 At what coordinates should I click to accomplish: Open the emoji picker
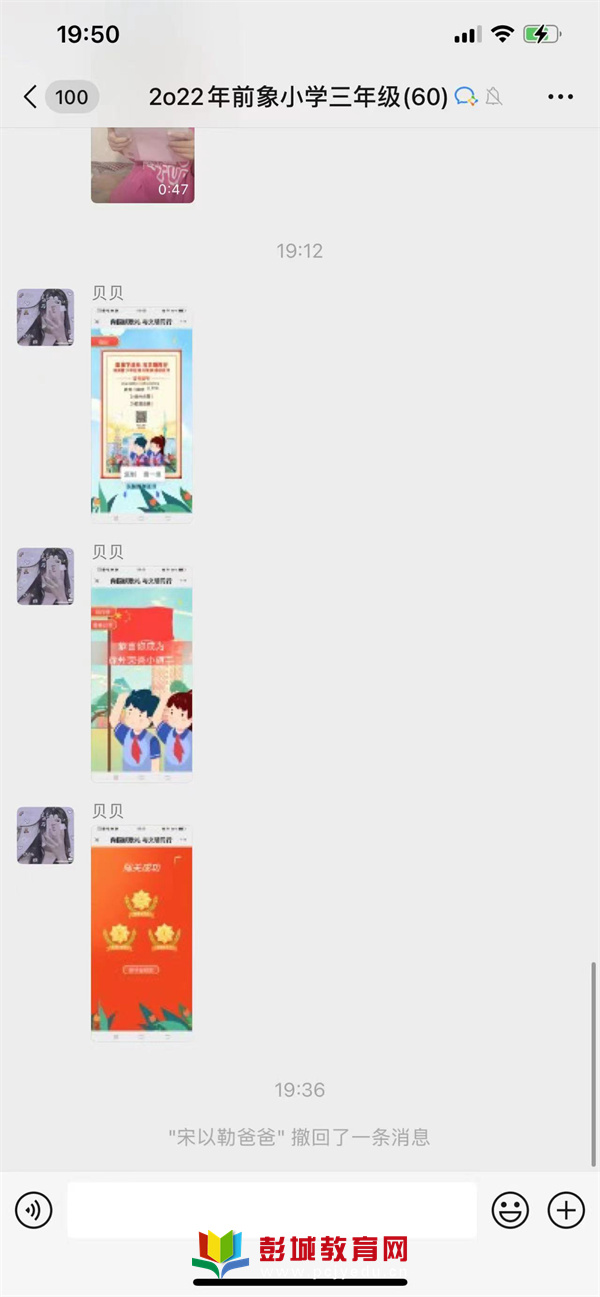click(x=510, y=1210)
